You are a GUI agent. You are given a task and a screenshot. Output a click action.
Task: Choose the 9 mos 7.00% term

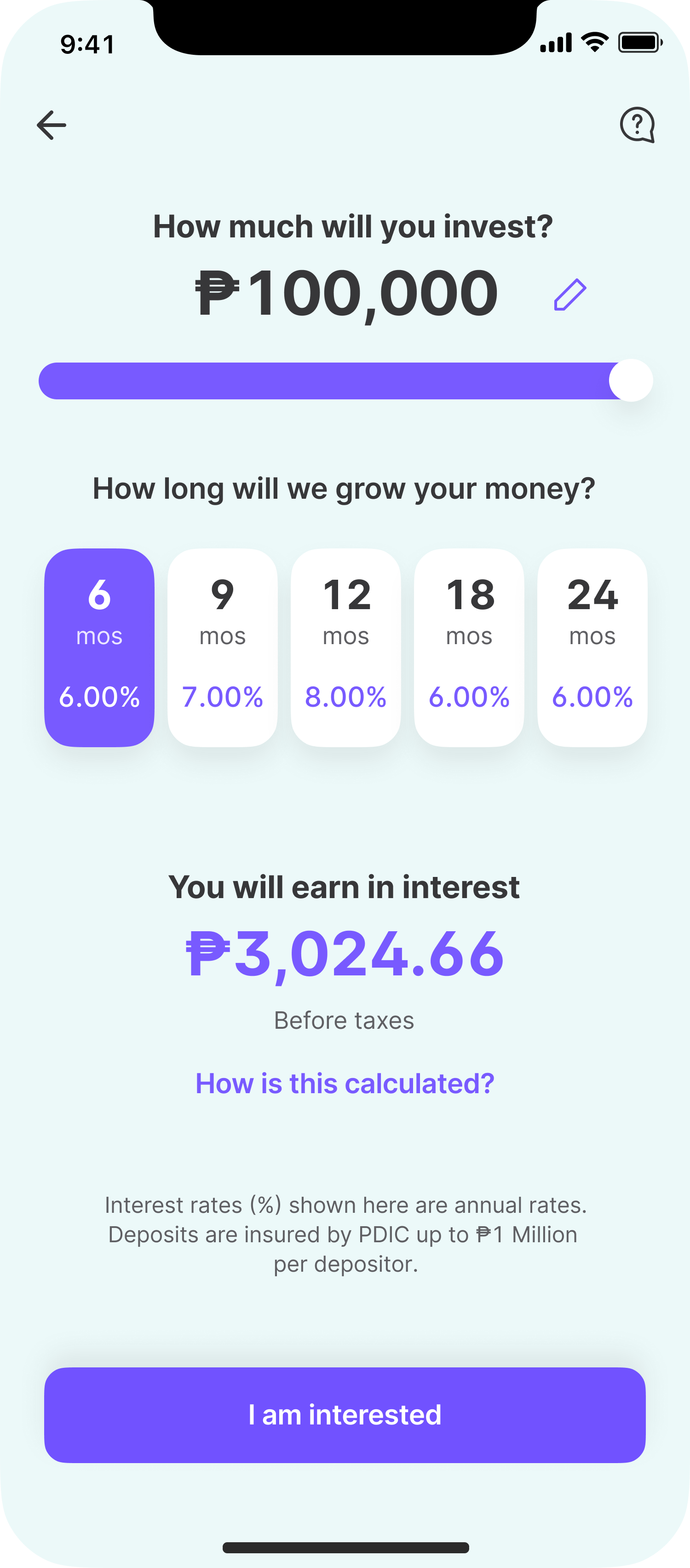[x=223, y=647]
